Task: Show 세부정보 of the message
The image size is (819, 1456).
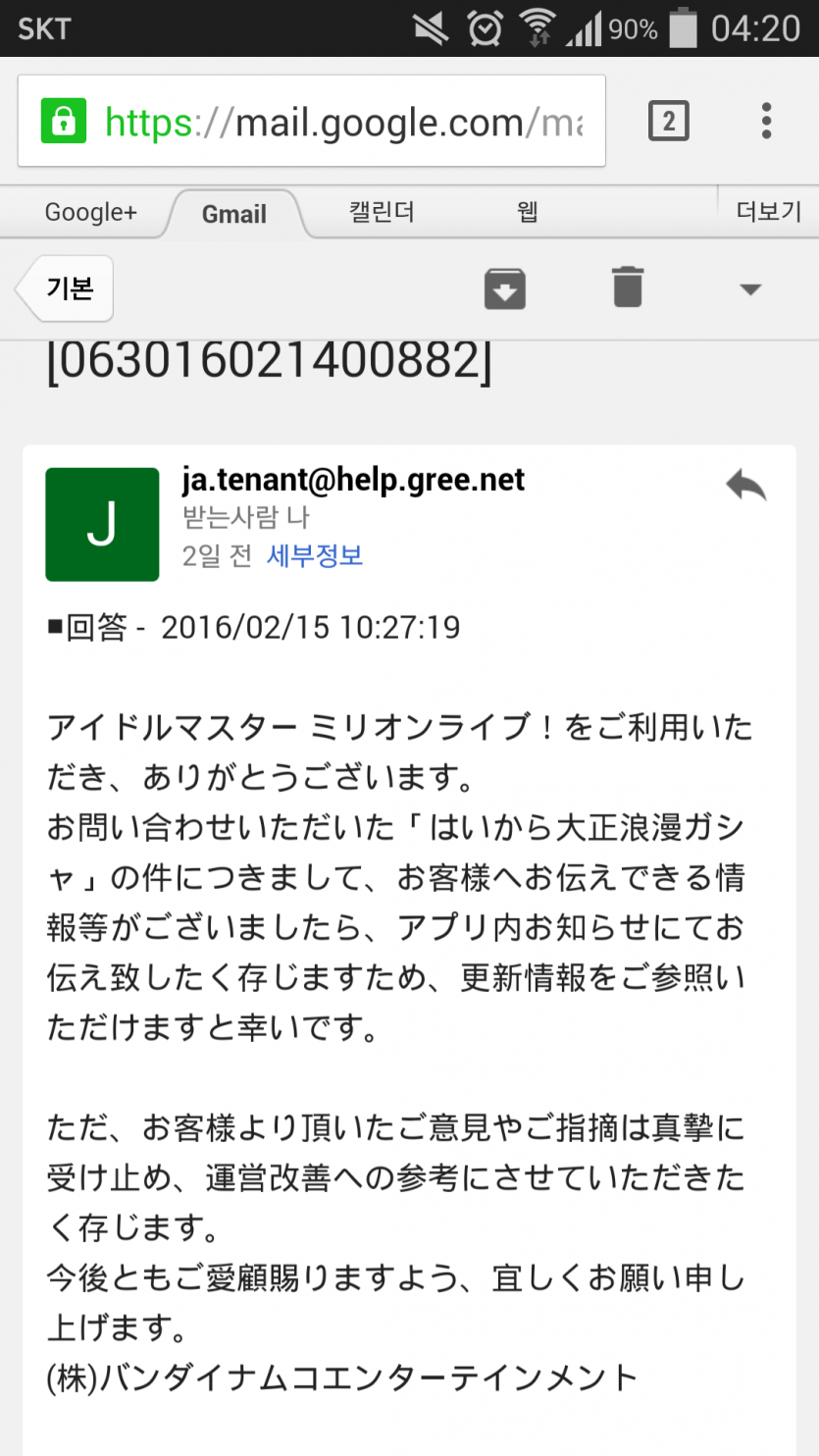Action: point(315,556)
